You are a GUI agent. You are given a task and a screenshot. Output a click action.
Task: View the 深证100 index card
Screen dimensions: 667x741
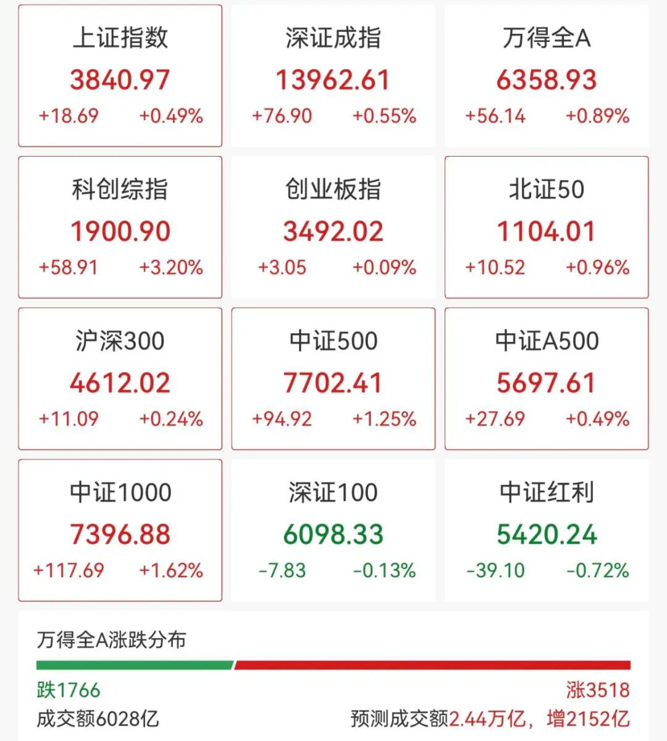pos(333,530)
